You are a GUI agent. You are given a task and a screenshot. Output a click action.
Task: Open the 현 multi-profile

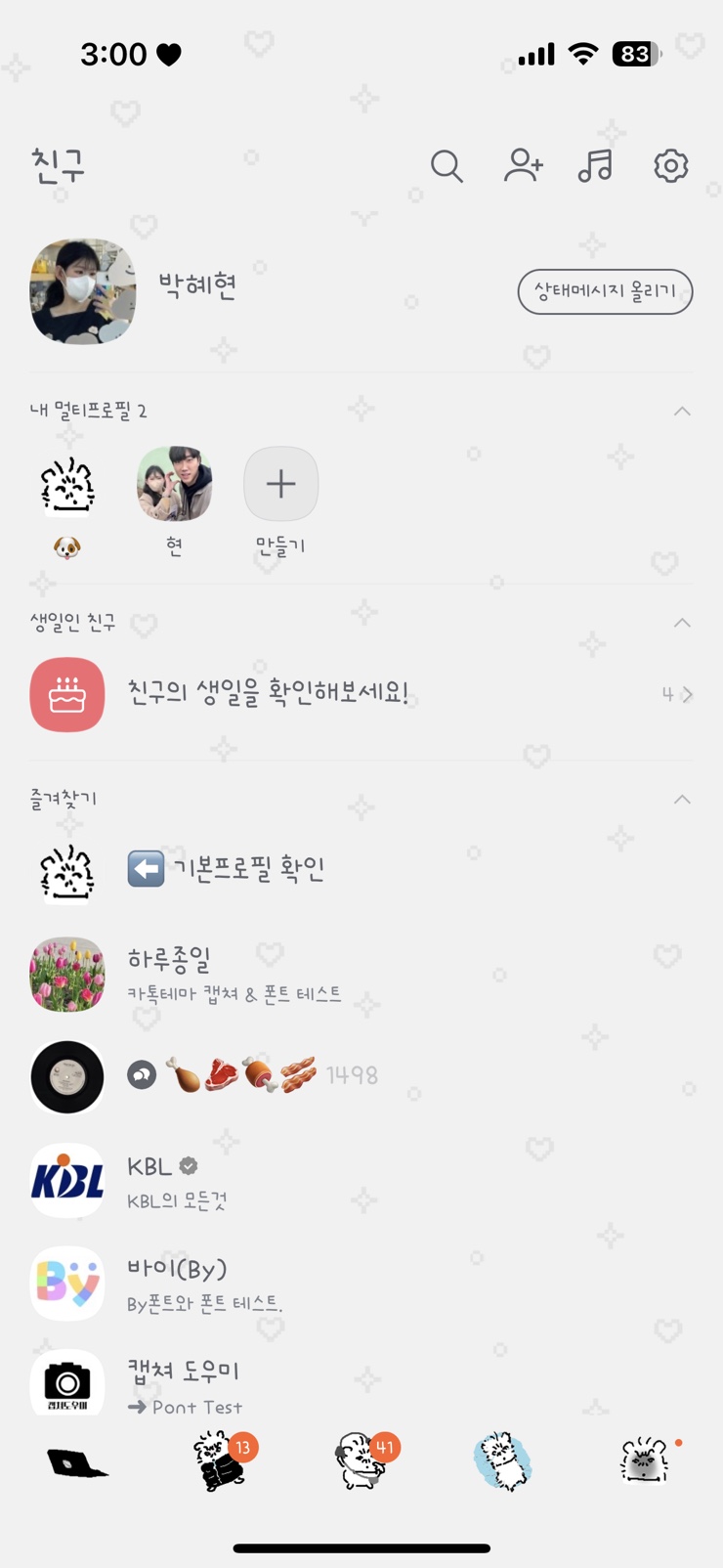(174, 486)
